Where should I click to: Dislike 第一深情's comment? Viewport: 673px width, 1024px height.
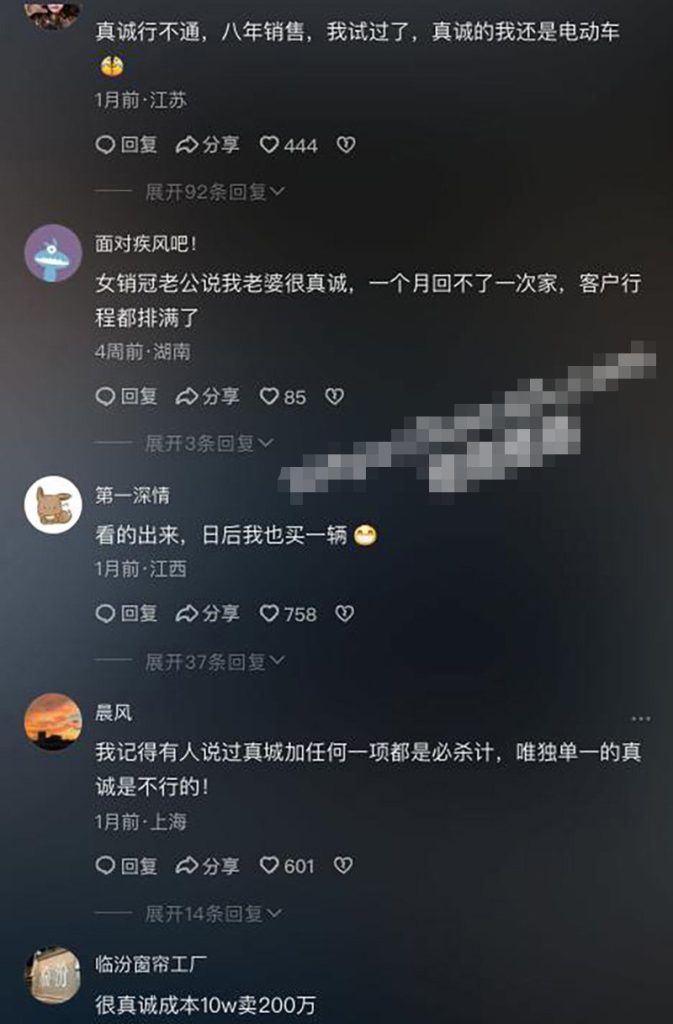click(x=345, y=614)
